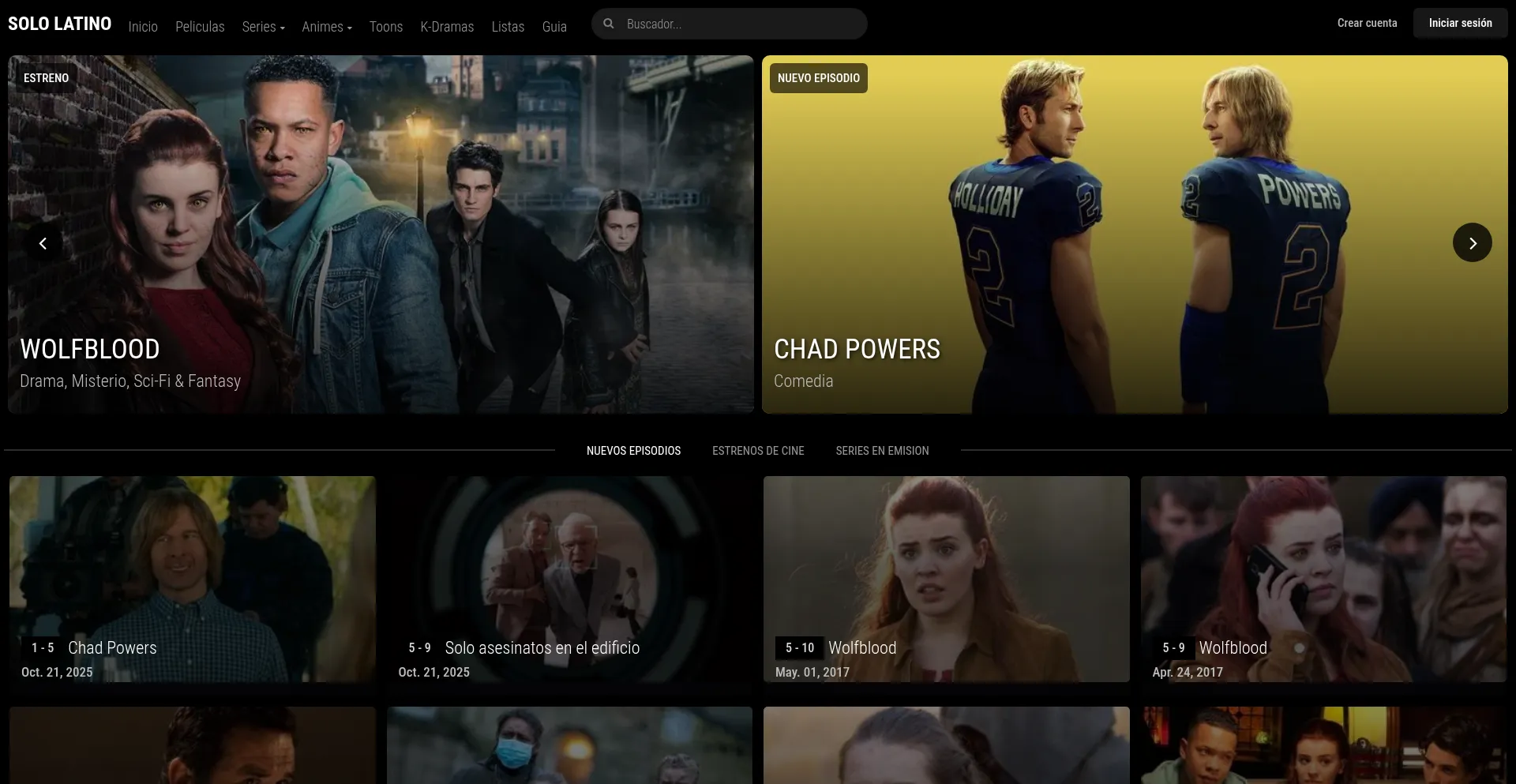This screenshot has width=1516, height=784.
Task: Tap the Crear cuenta link
Action: [1367, 24]
